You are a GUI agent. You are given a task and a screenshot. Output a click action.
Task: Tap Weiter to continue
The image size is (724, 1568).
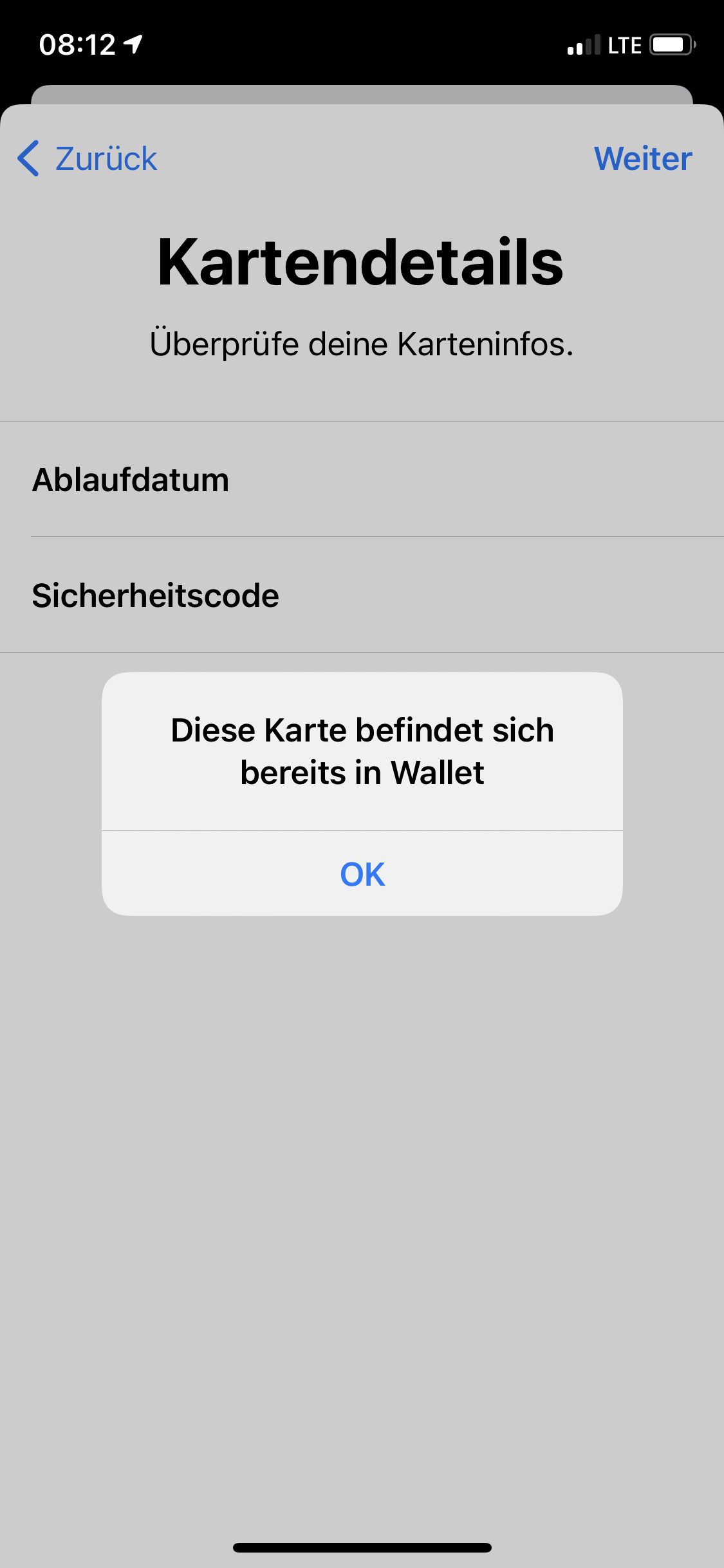[643, 158]
